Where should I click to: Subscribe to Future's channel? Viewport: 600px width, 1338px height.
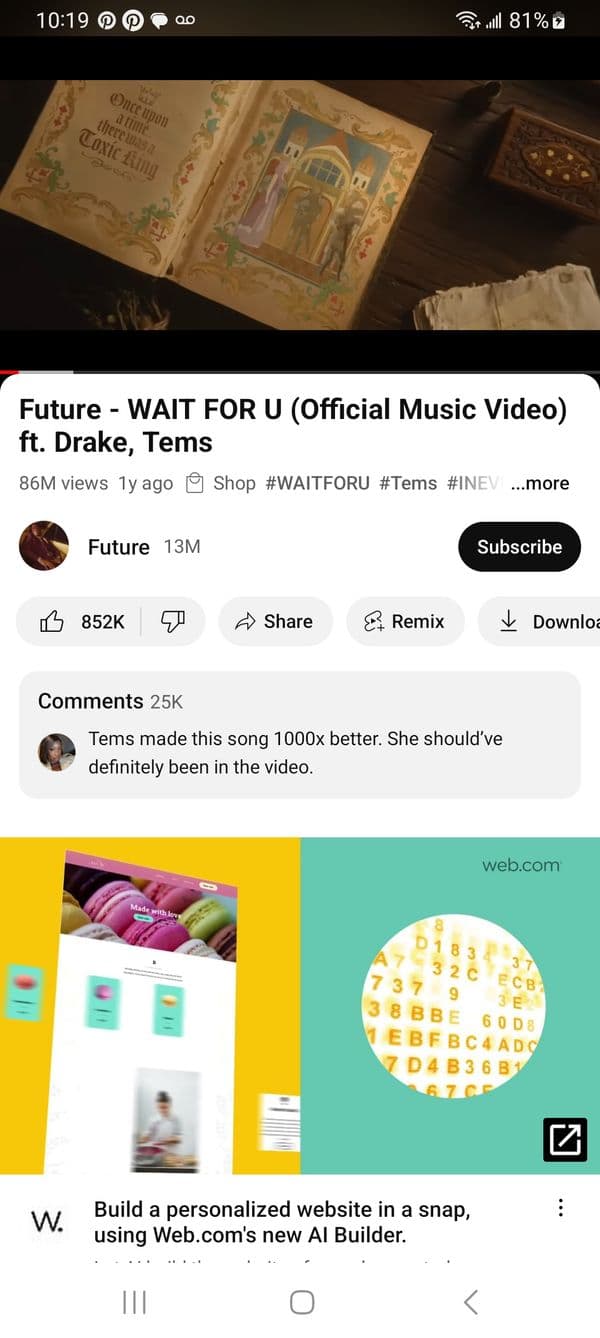[519, 547]
